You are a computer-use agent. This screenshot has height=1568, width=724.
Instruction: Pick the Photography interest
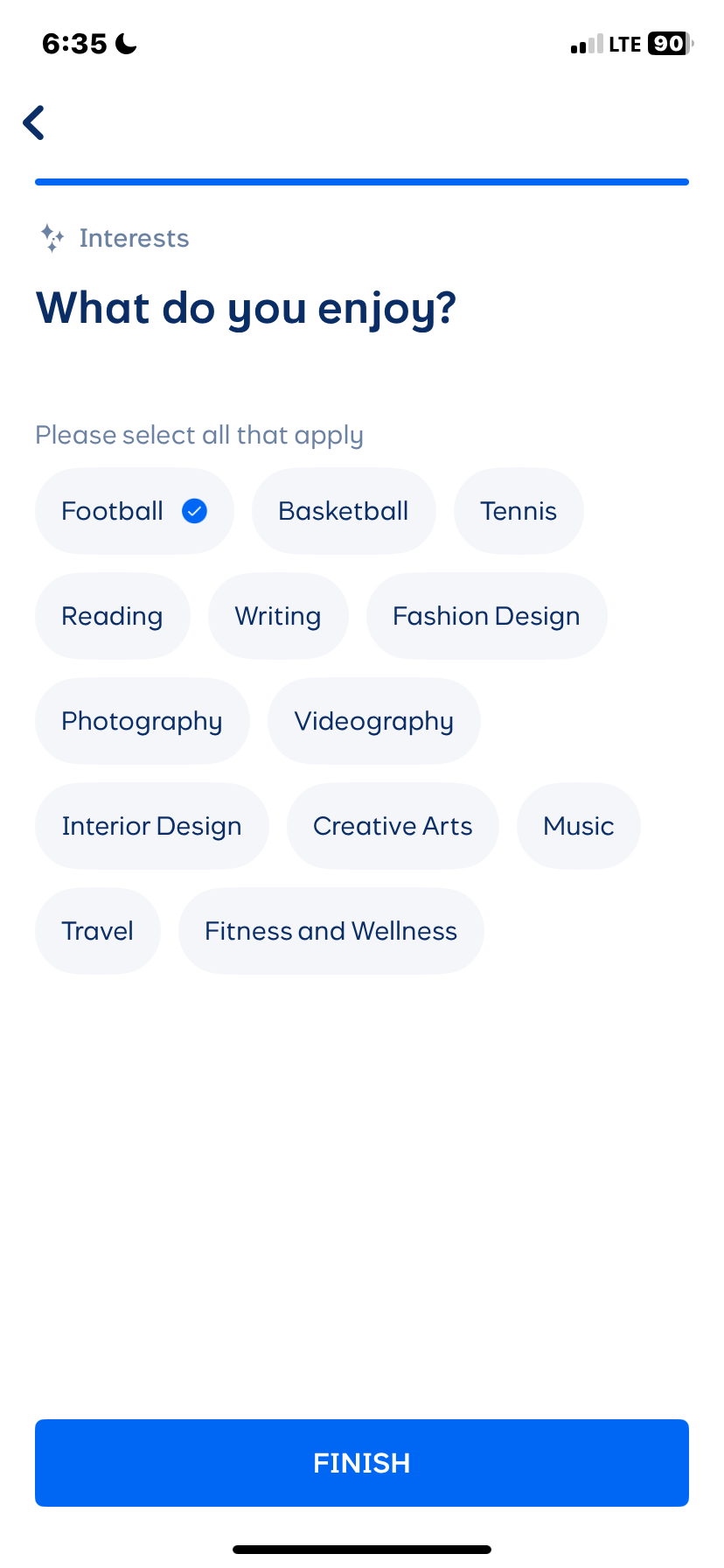[x=142, y=721]
